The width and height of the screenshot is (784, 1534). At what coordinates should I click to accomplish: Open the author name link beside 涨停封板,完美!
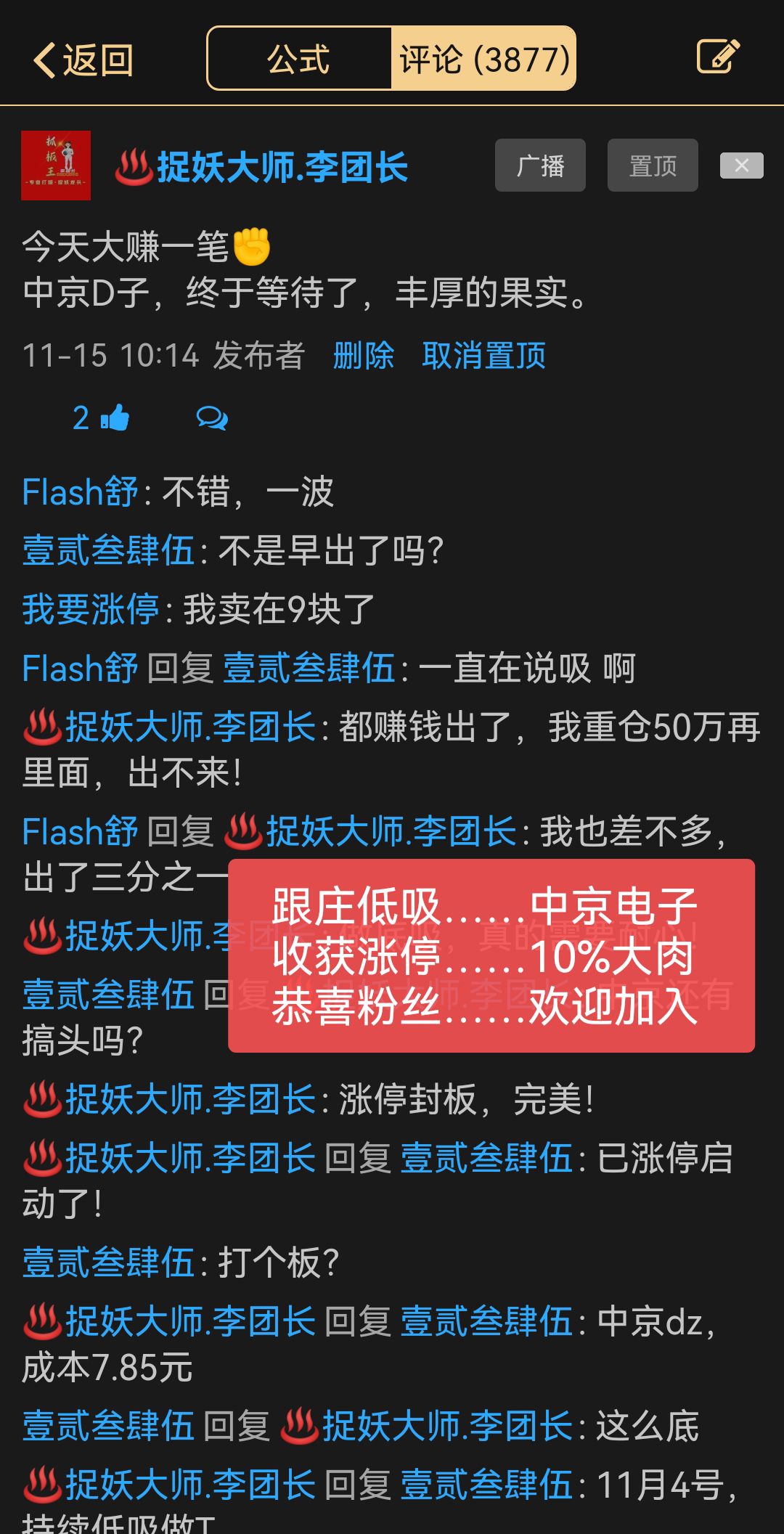pos(190,1099)
